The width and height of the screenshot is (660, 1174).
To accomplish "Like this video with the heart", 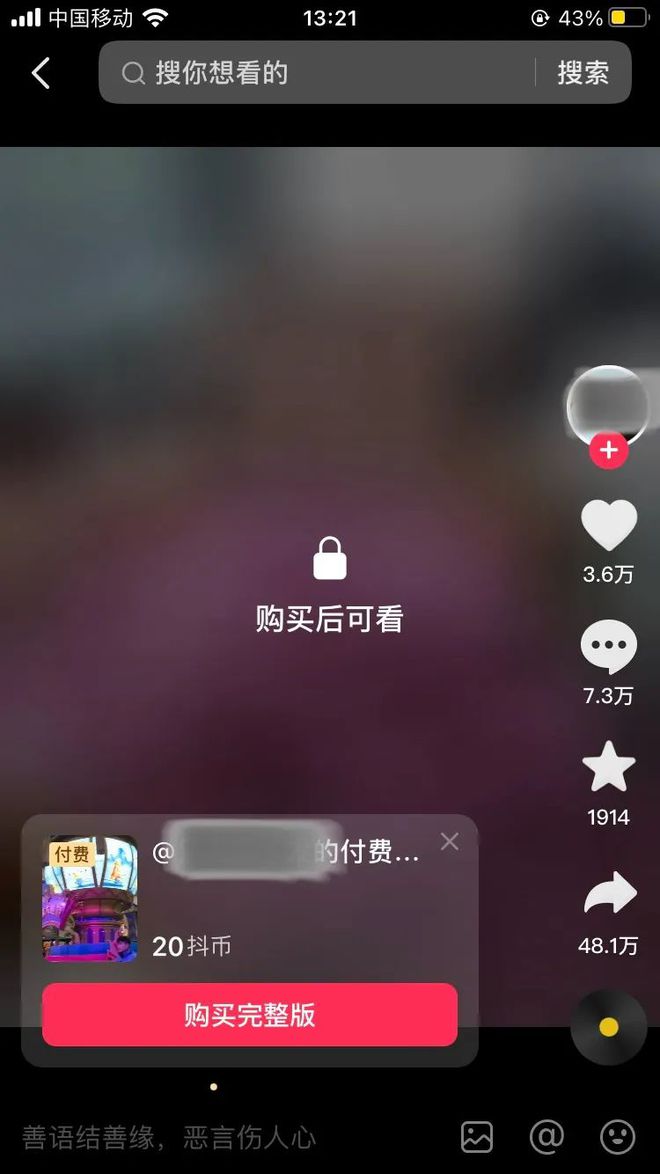I will click(608, 526).
